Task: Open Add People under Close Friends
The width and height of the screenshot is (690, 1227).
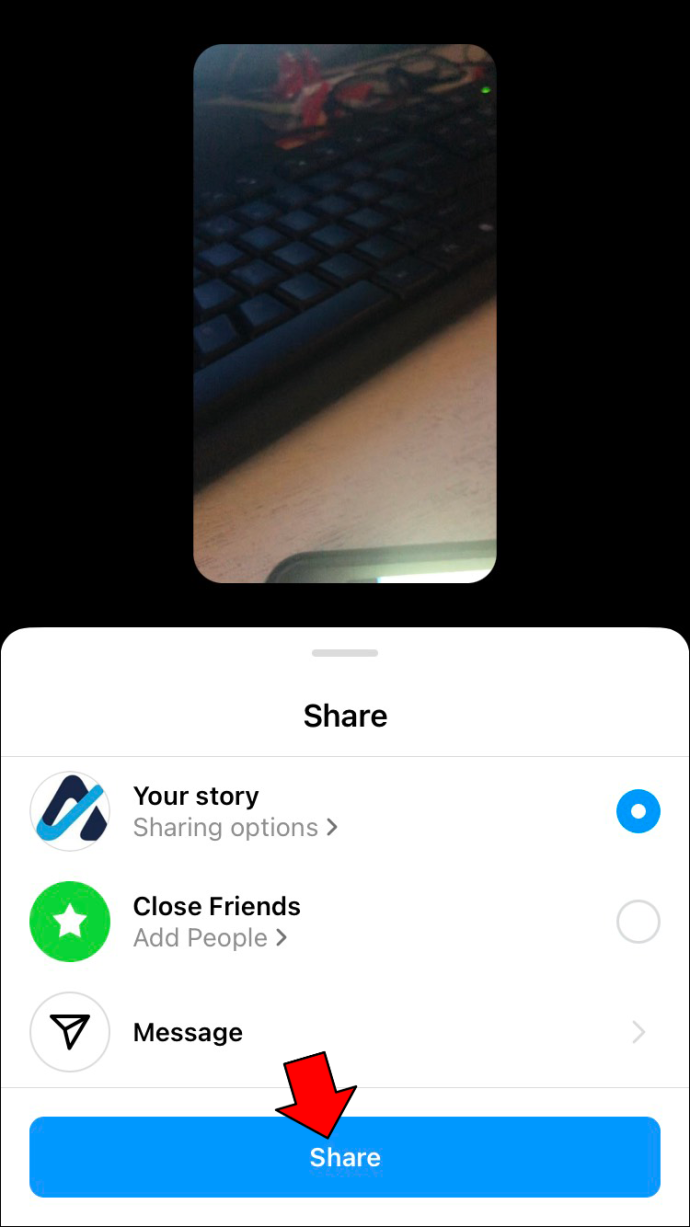Action: point(210,938)
